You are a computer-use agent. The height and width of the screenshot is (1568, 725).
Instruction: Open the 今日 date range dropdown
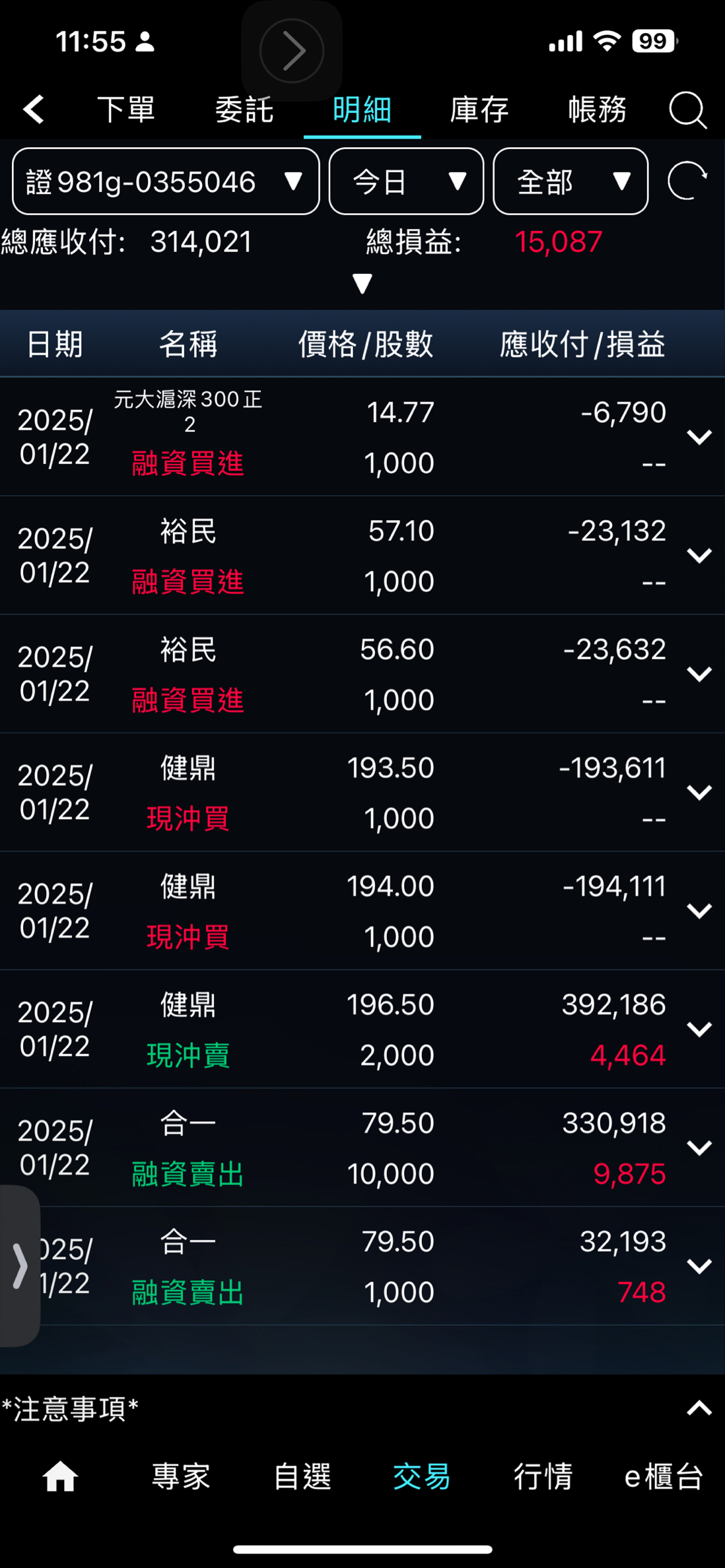pos(406,181)
